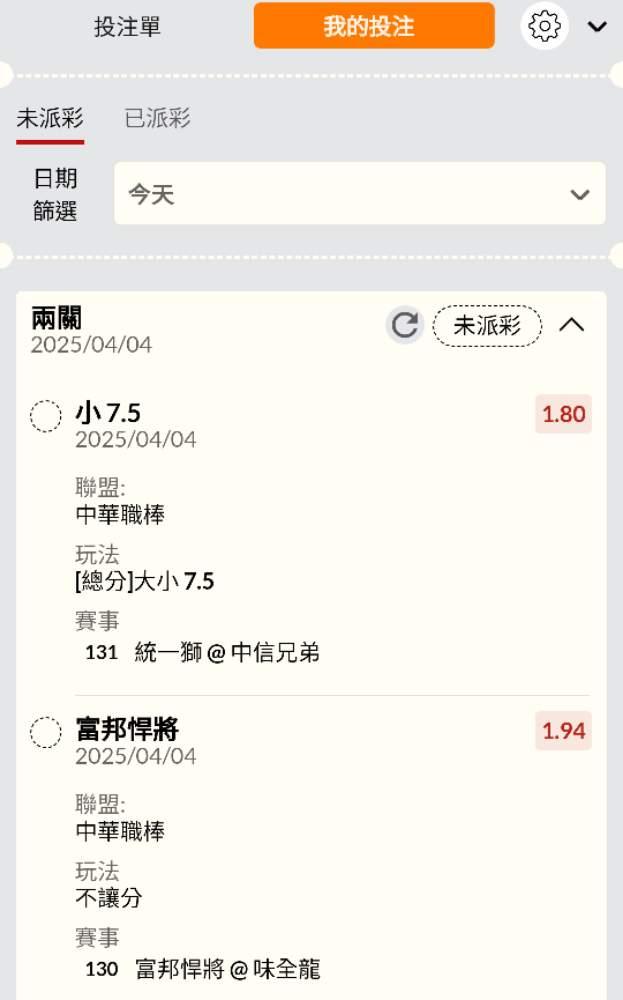Open the 我的投注 tab
623x1000 pixels.
[373, 26]
